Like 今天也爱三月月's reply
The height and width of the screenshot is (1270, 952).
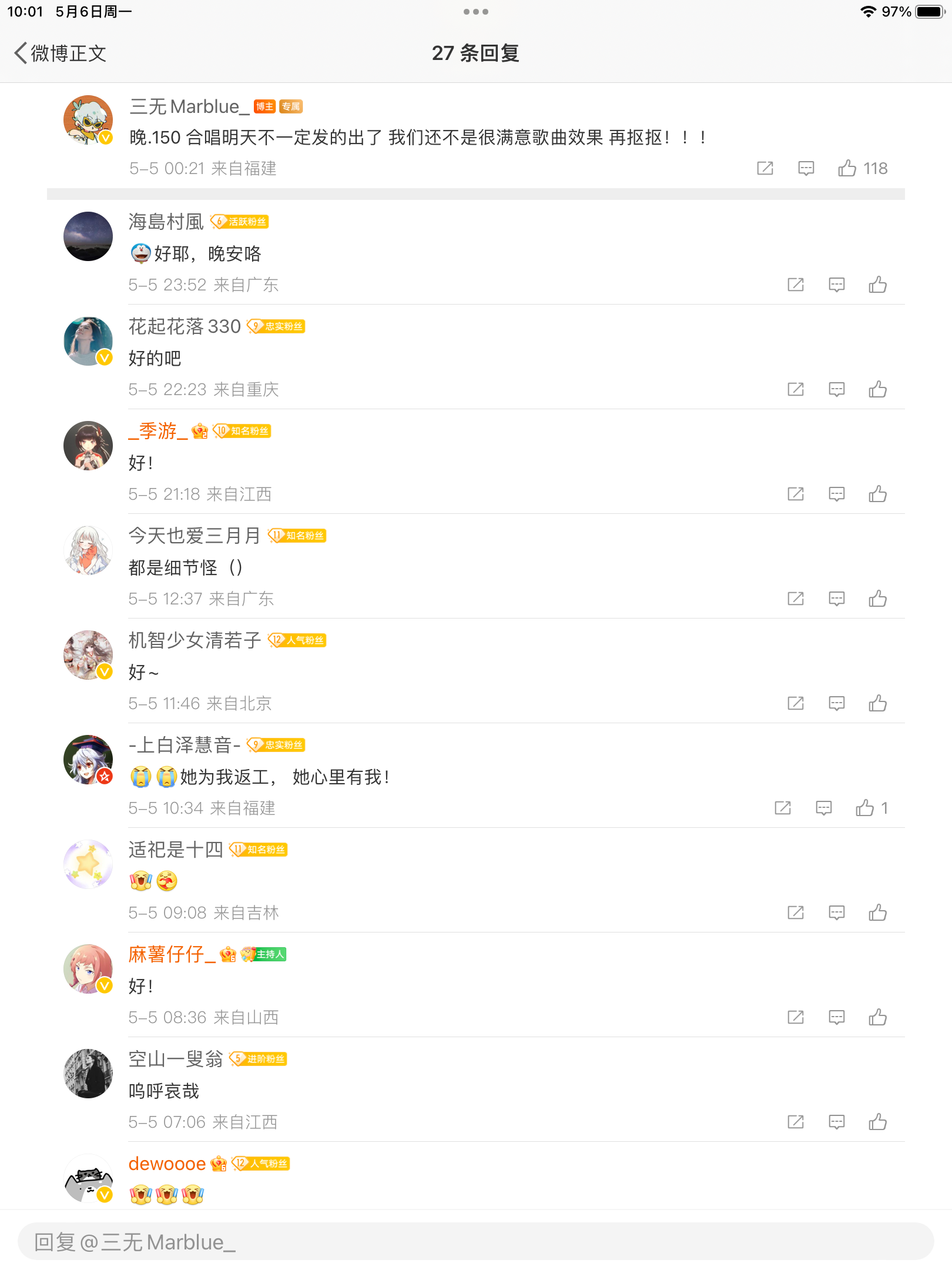click(878, 599)
